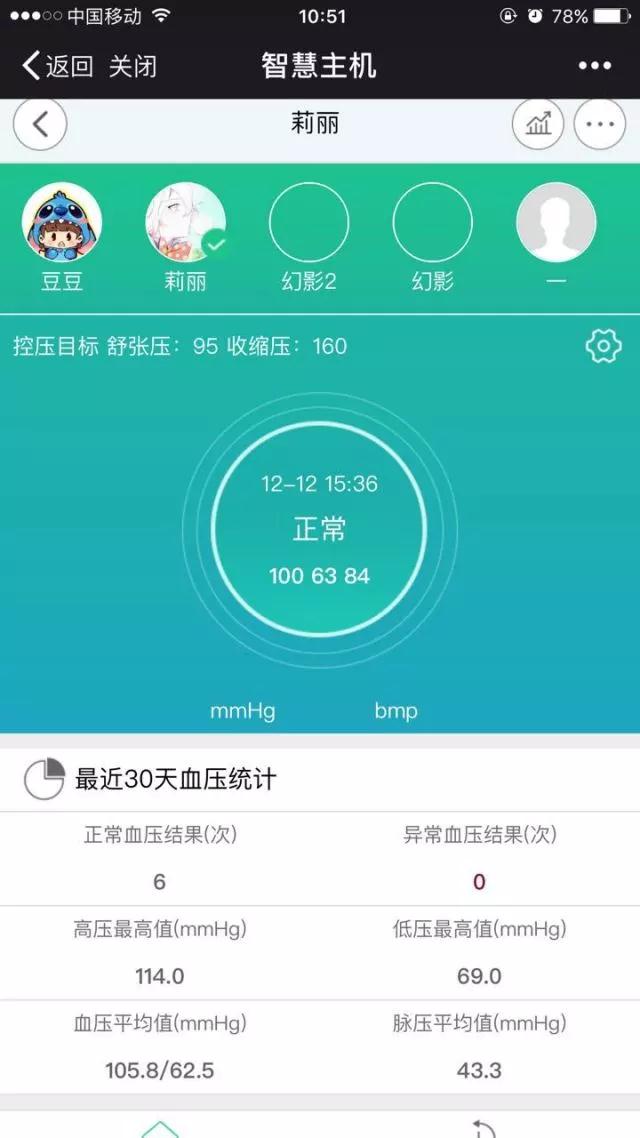Open blood pressure target settings gear
The height and width of the screenshot is (1138, 640).
click(603, 346)
